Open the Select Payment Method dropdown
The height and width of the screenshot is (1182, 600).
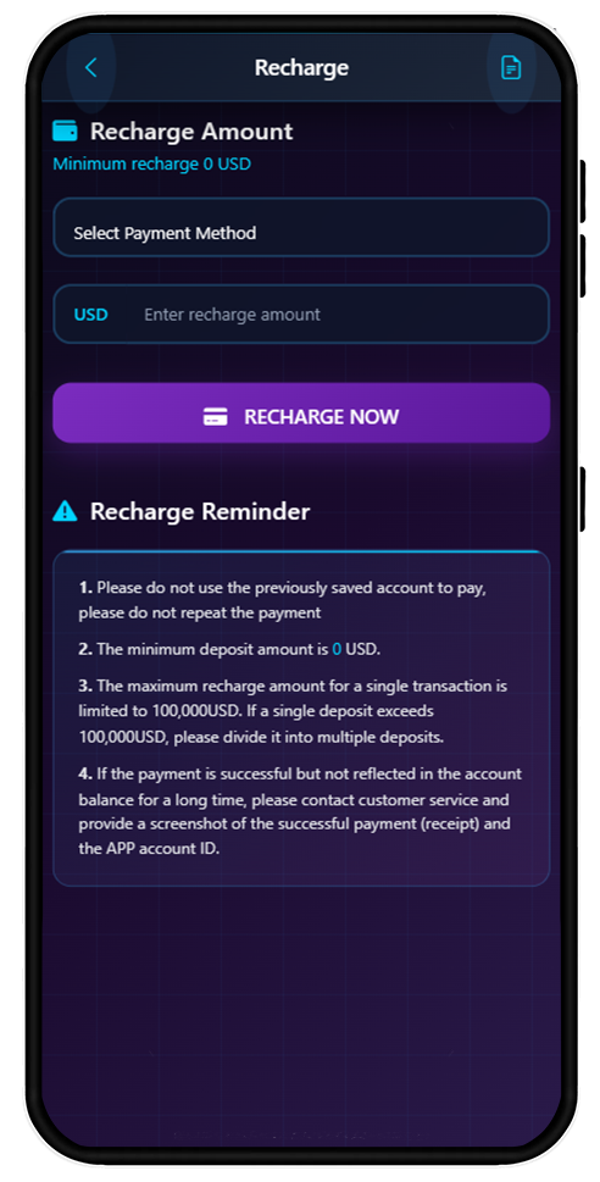pyautogui.click(x=301, y=233)
